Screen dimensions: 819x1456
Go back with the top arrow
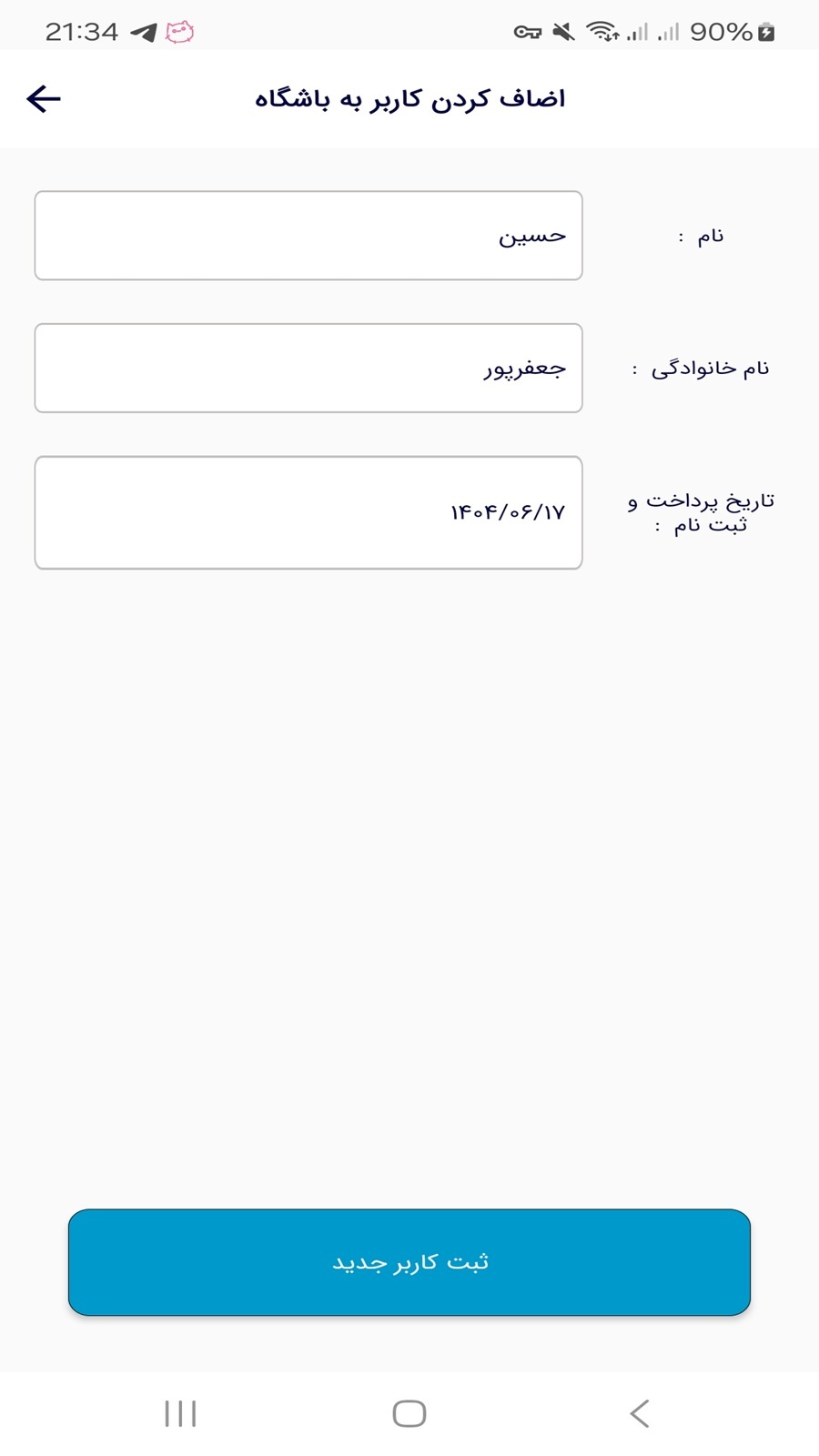point(44,98)
